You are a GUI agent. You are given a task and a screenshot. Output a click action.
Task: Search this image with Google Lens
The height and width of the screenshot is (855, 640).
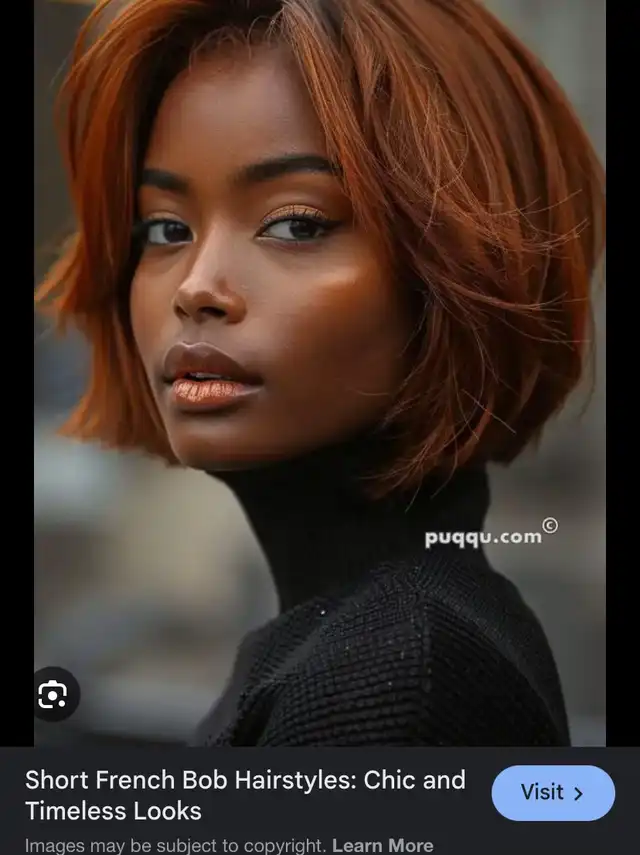tap(53, 694)
